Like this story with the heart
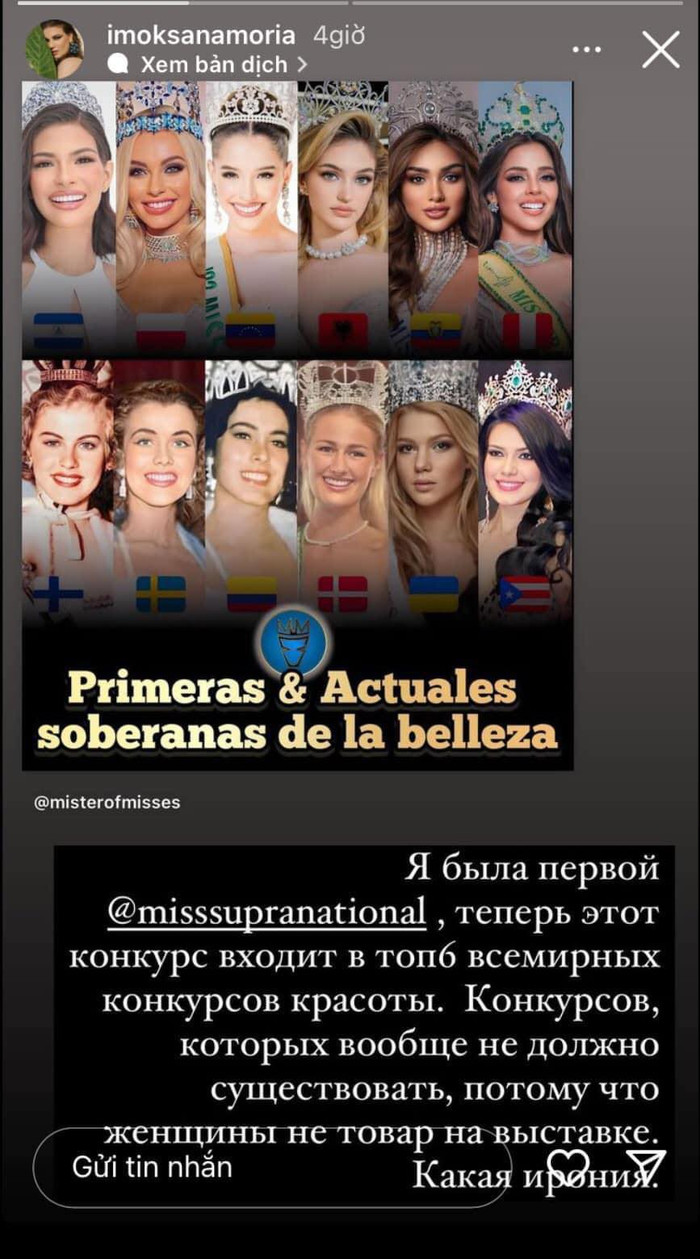The width and height of the screenshot is (700, 1259). pos(572,1165)
